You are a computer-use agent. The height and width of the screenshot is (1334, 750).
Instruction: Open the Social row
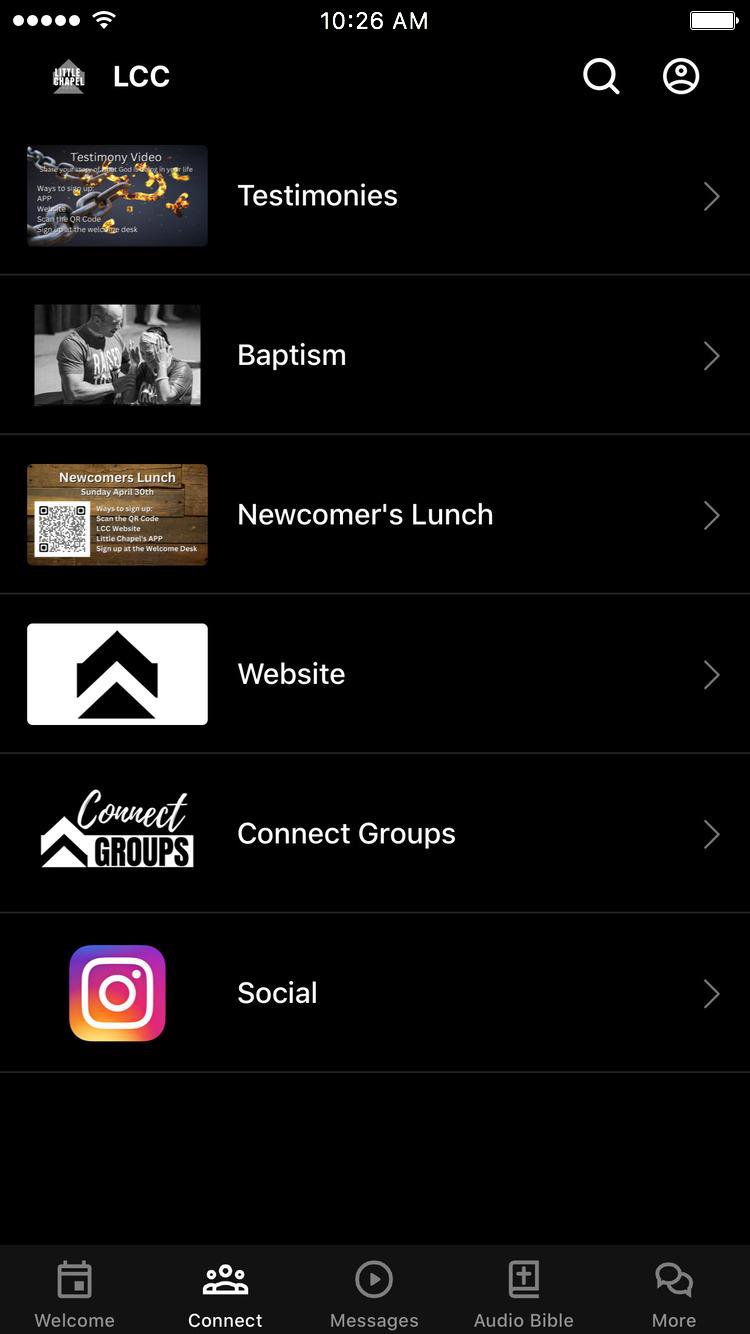tap(374, 993)
